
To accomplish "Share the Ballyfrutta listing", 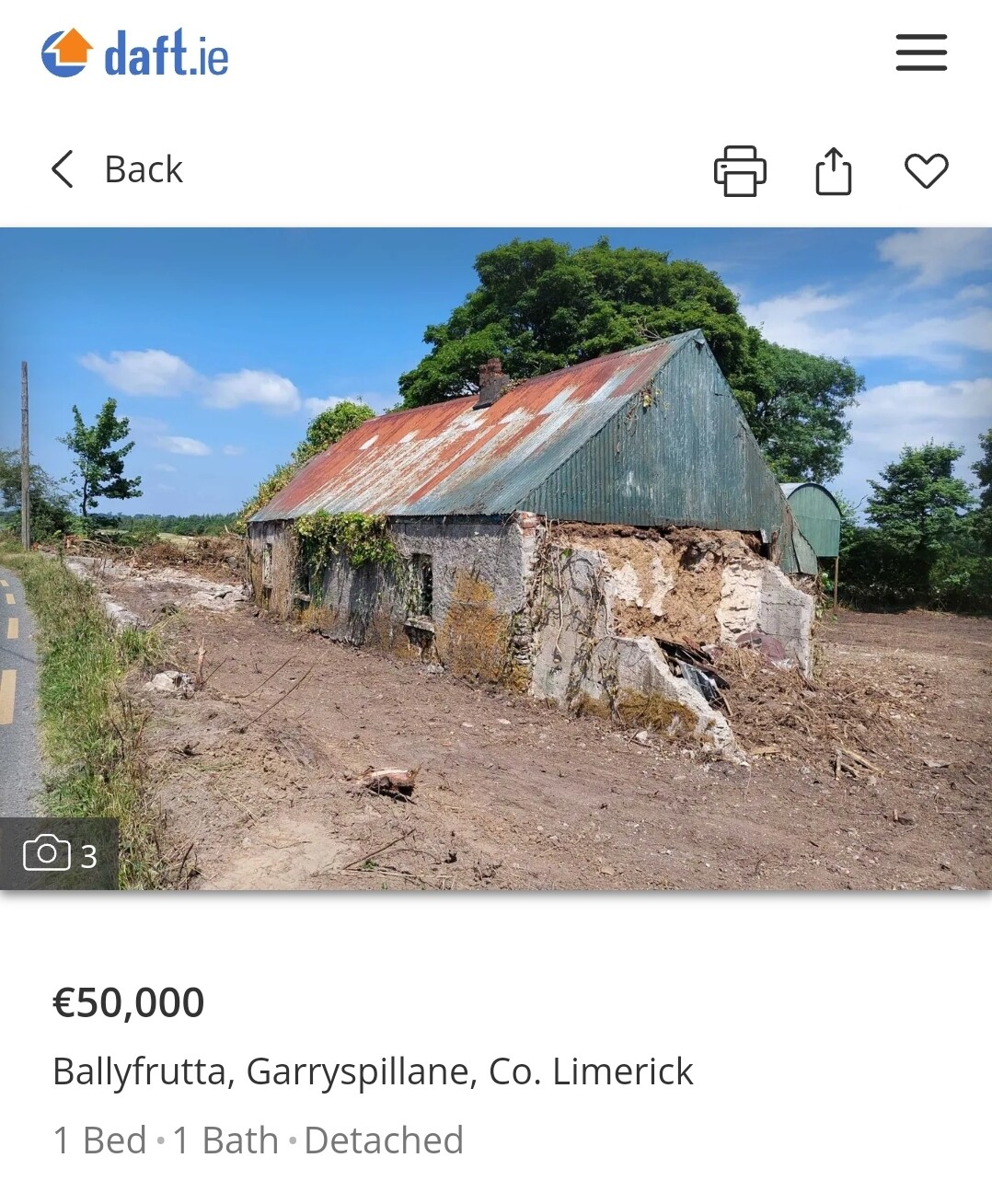I will pyautogui.click(x=834, y=171).
